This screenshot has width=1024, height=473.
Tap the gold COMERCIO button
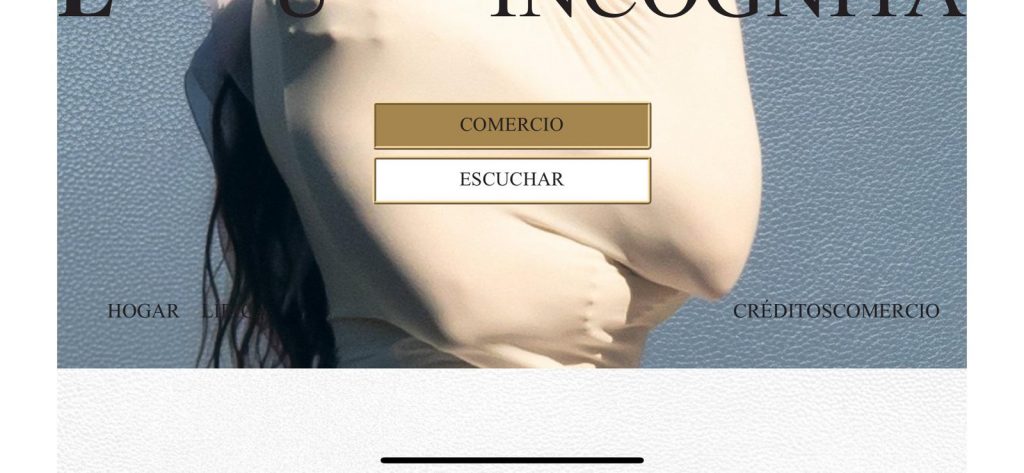point(512,125)
